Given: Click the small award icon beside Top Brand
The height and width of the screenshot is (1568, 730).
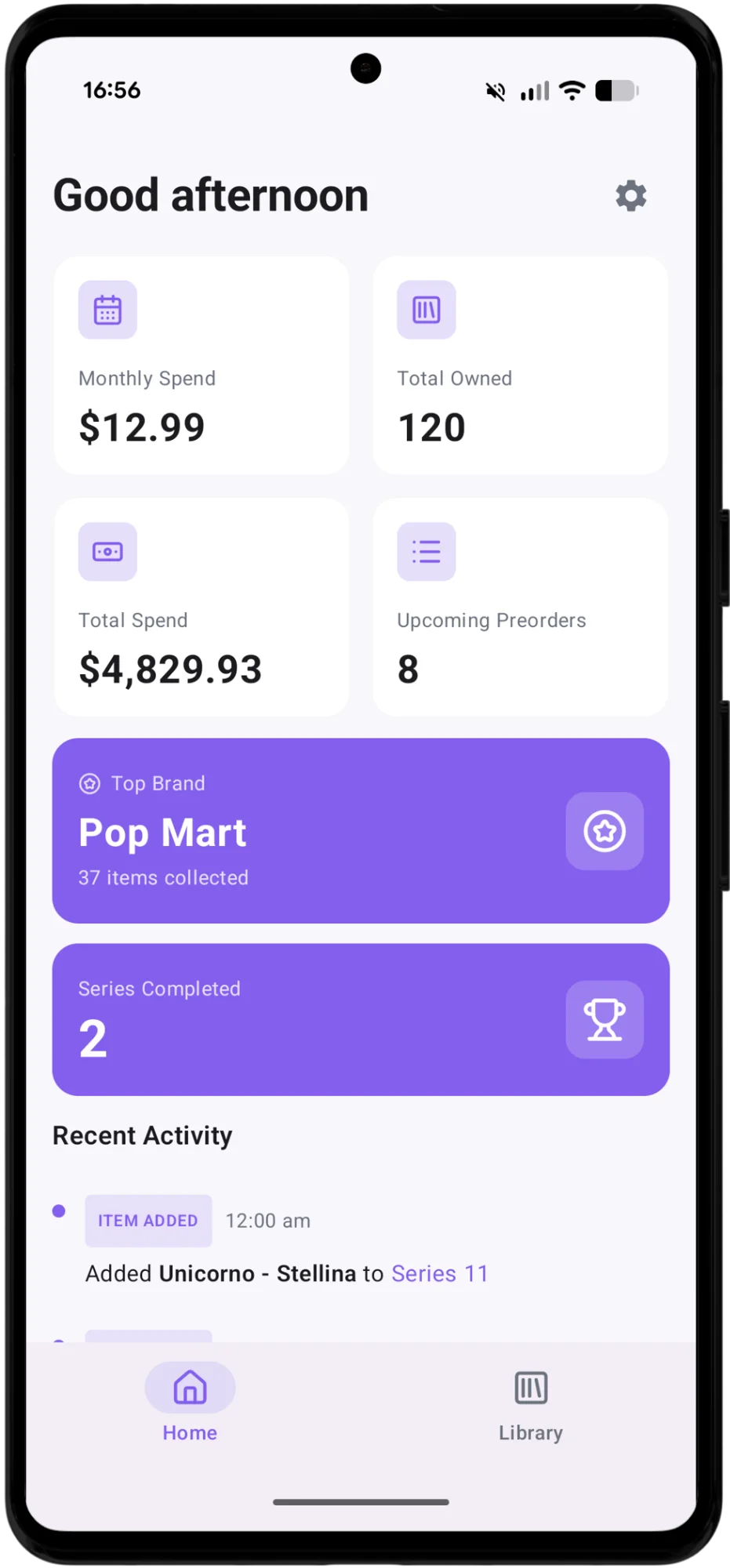Looking at the screenshot, I should click(90, 782).
